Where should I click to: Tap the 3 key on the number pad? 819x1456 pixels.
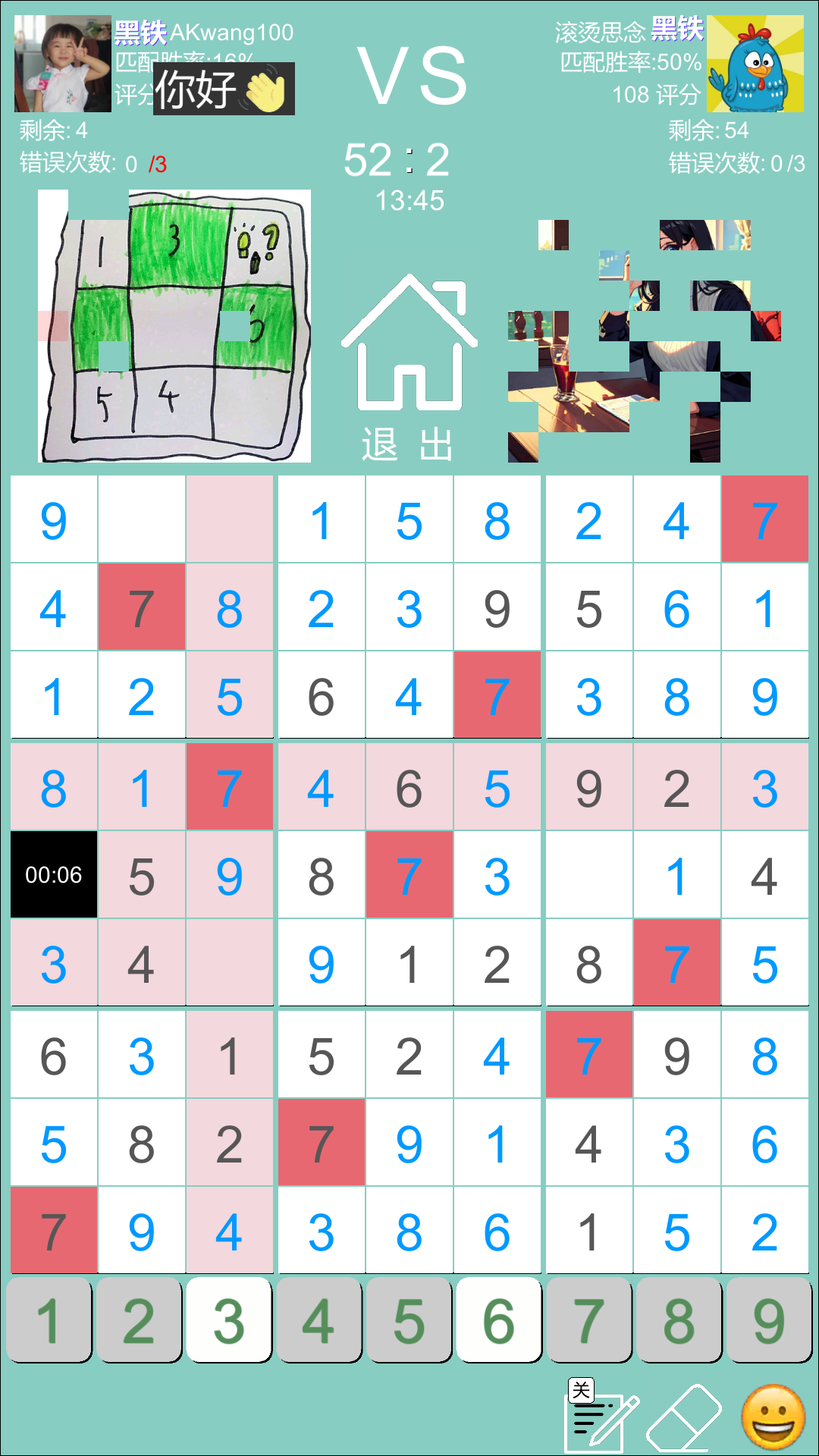(x=229, y=1320)
